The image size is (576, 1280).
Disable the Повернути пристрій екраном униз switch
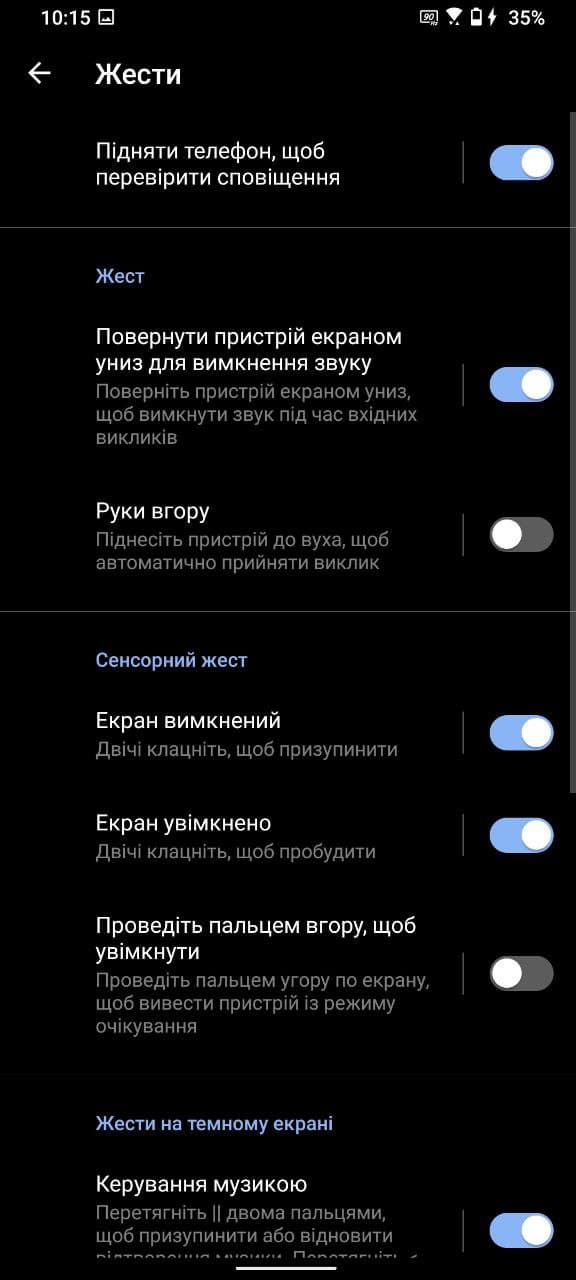click(x=521, y=385)
